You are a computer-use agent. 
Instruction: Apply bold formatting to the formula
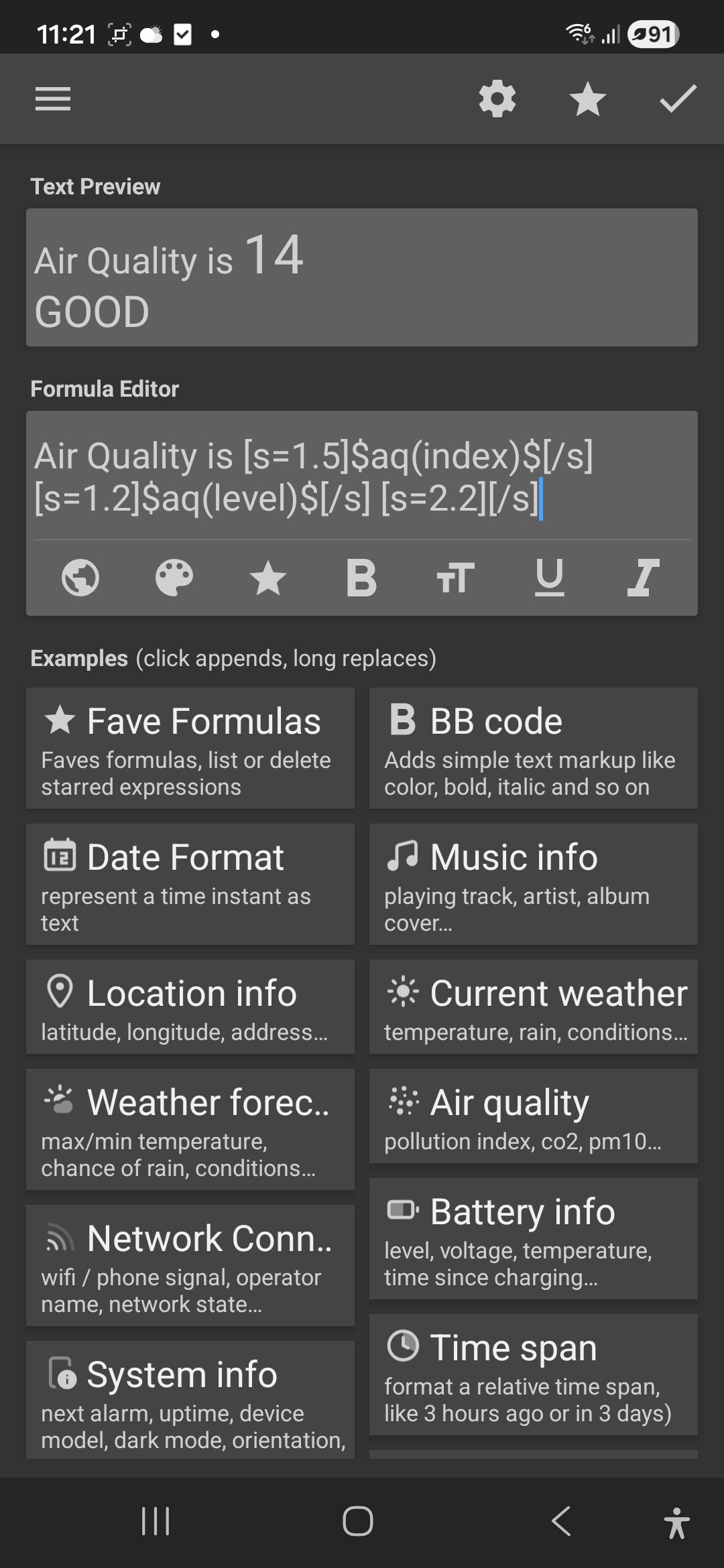pos(362,578)
